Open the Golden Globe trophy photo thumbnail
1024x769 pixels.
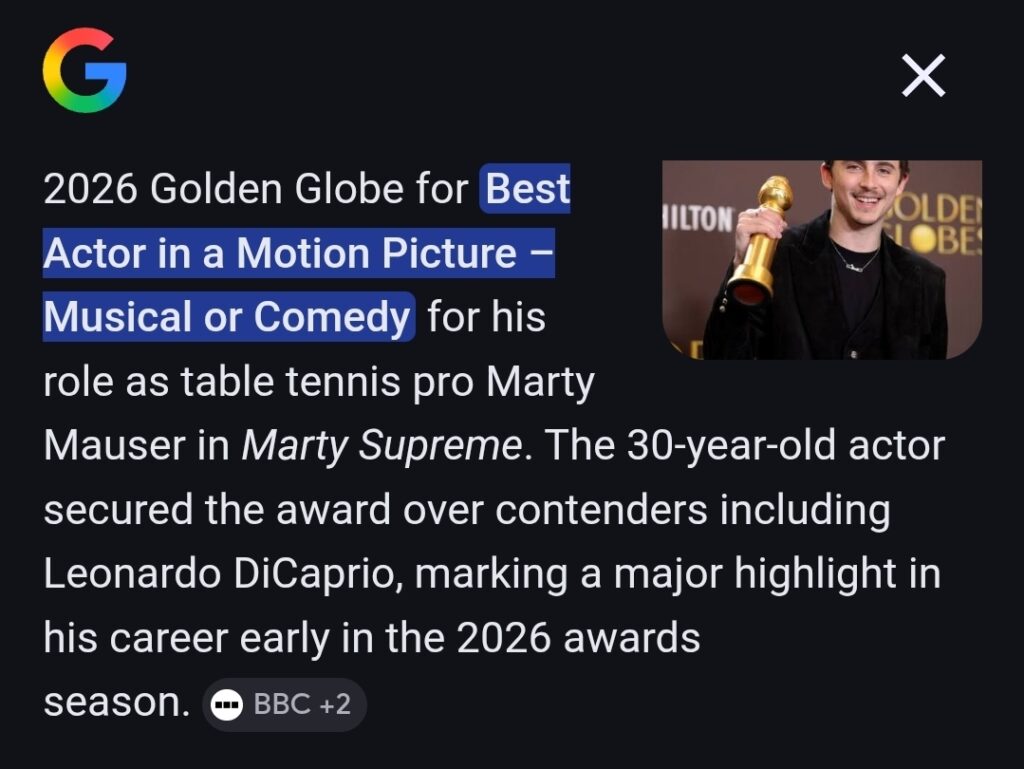point(822,260)
